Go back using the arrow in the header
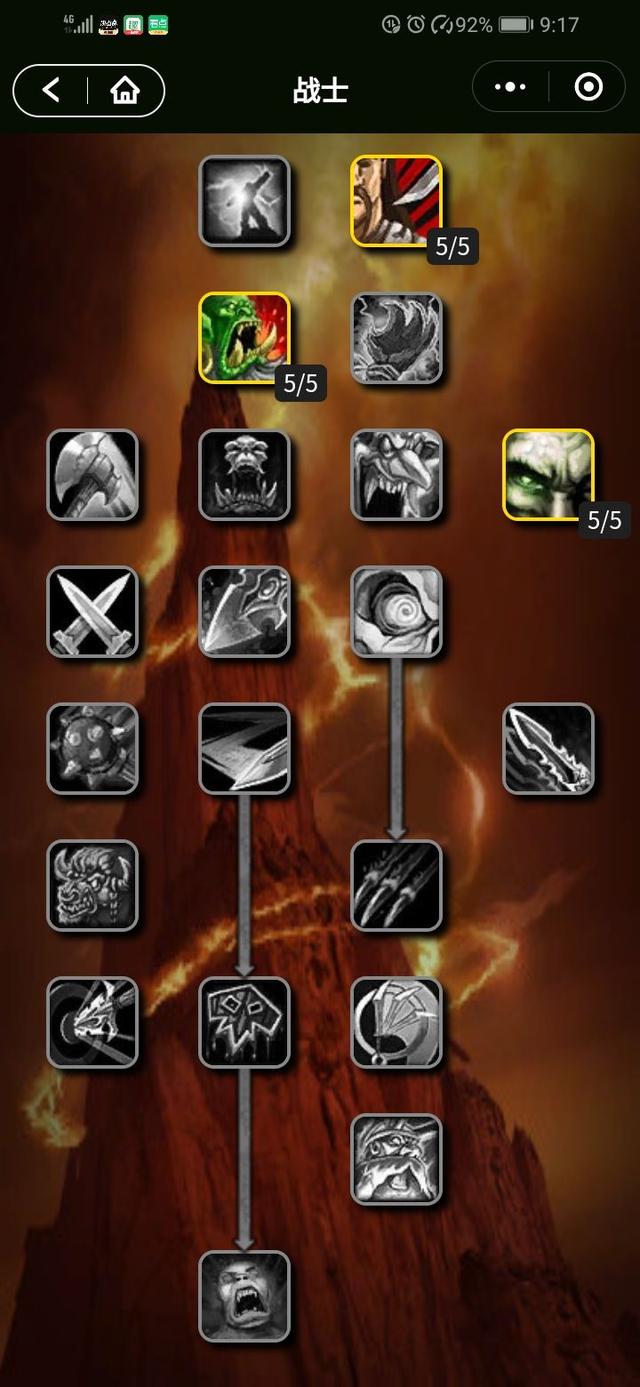This screenshot has height=1387, width=640. coord(51,90)
